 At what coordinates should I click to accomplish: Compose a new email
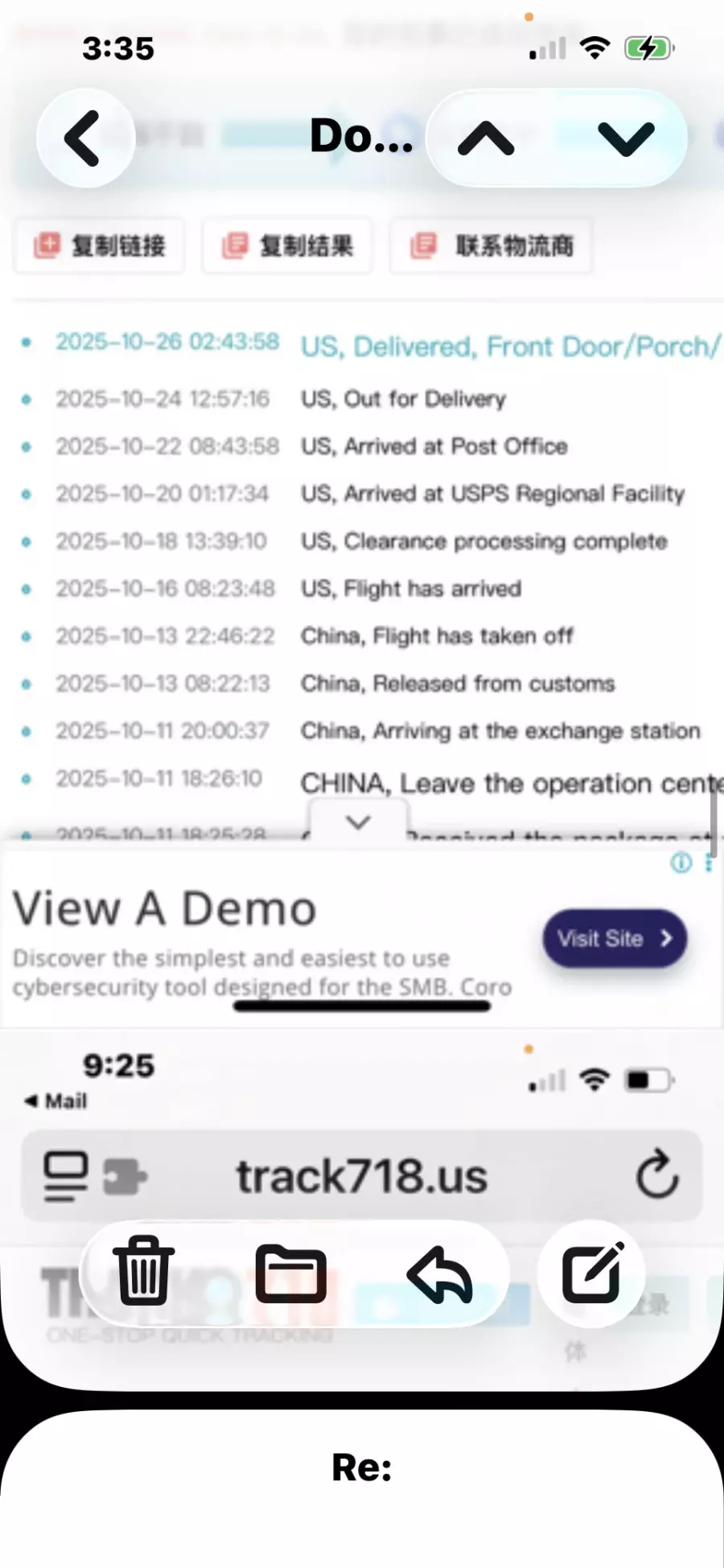click(592, 1274)
